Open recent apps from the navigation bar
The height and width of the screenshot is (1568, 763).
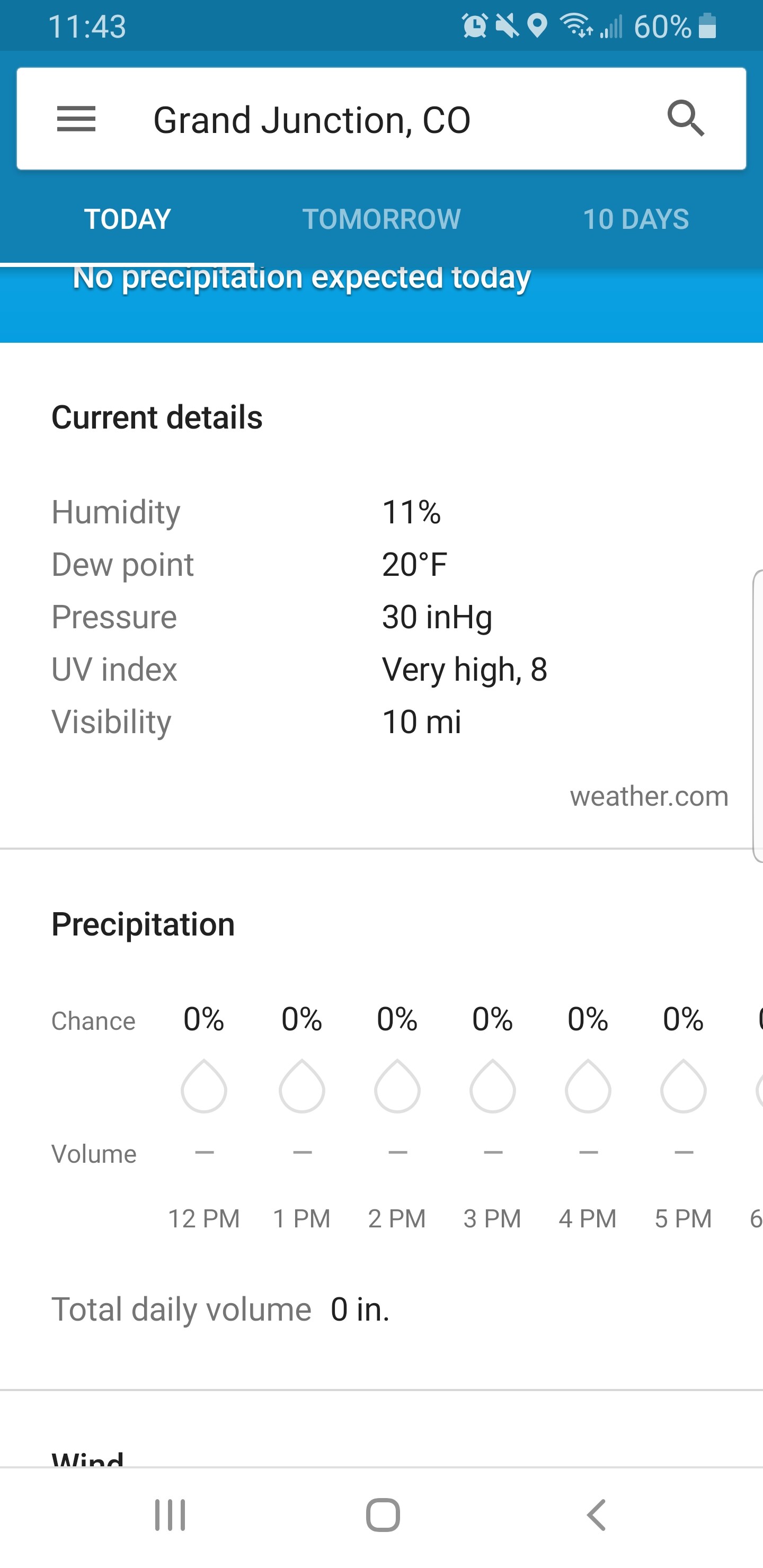[x=170, y=1514]
